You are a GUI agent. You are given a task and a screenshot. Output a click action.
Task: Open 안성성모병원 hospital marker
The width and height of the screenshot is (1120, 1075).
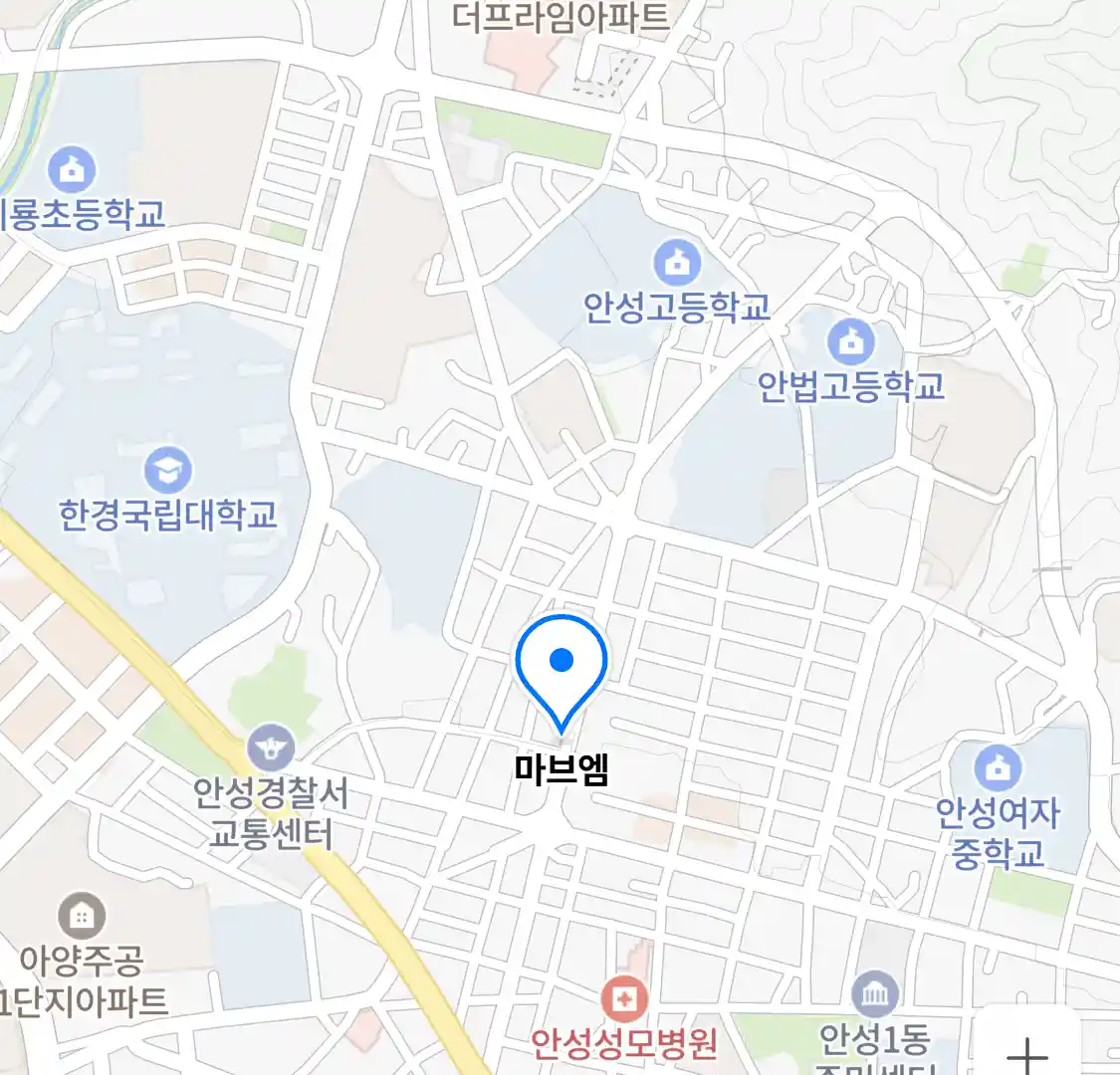pos(624,1000)
